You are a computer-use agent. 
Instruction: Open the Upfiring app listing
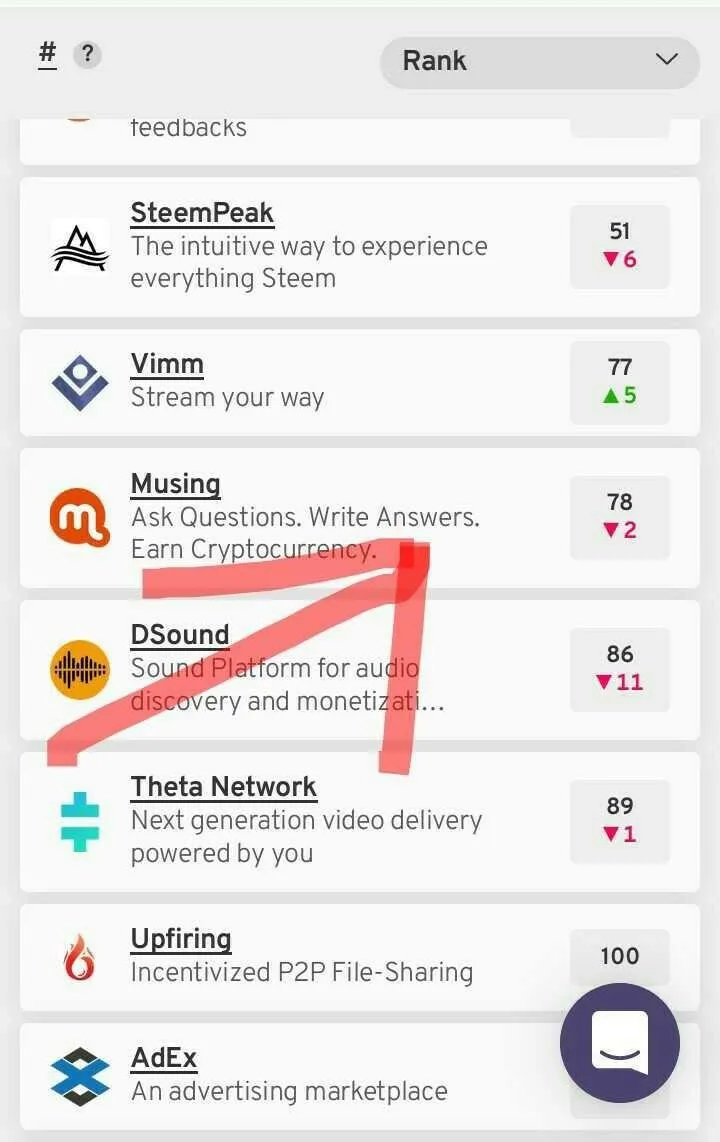pyautogui.click(x=181, y=939)
